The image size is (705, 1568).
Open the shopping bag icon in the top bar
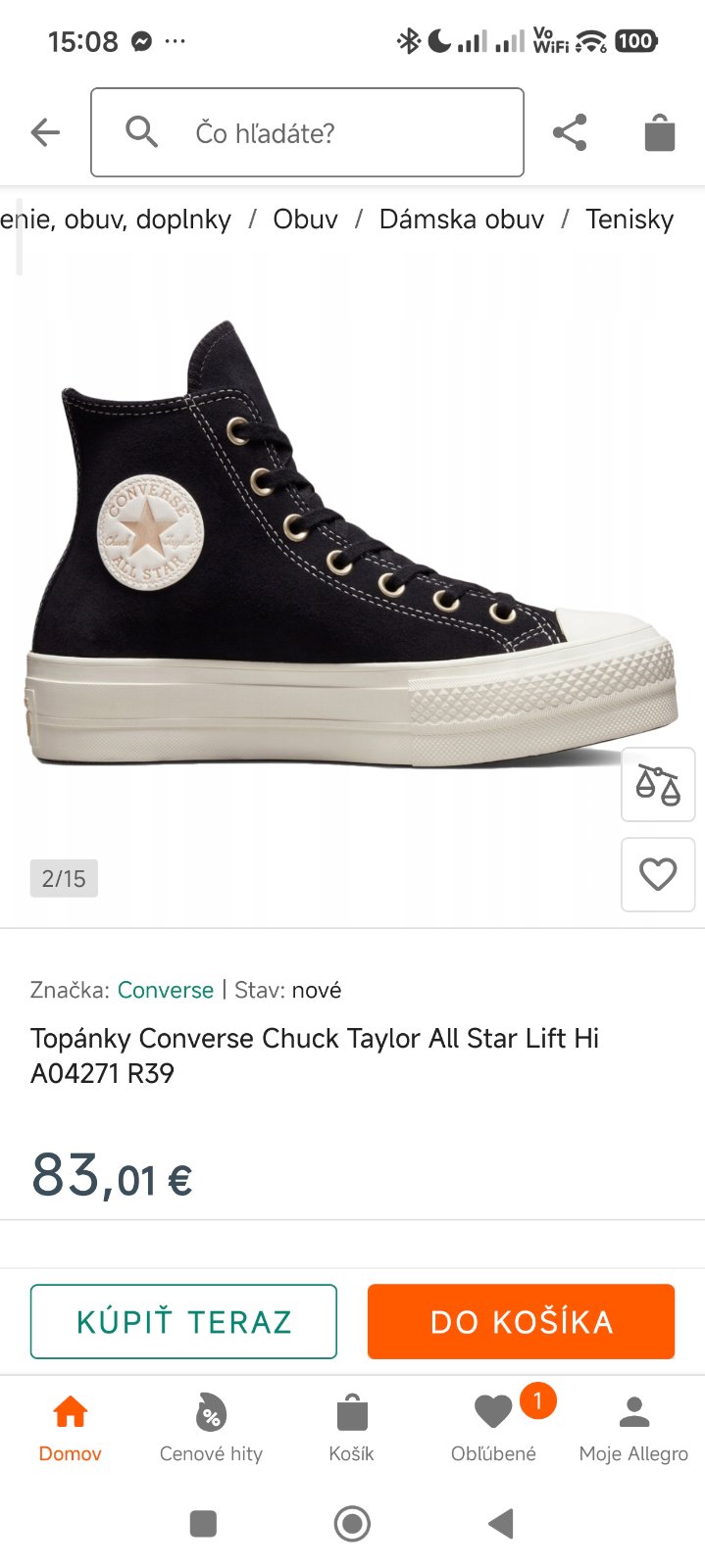[660, 132]
